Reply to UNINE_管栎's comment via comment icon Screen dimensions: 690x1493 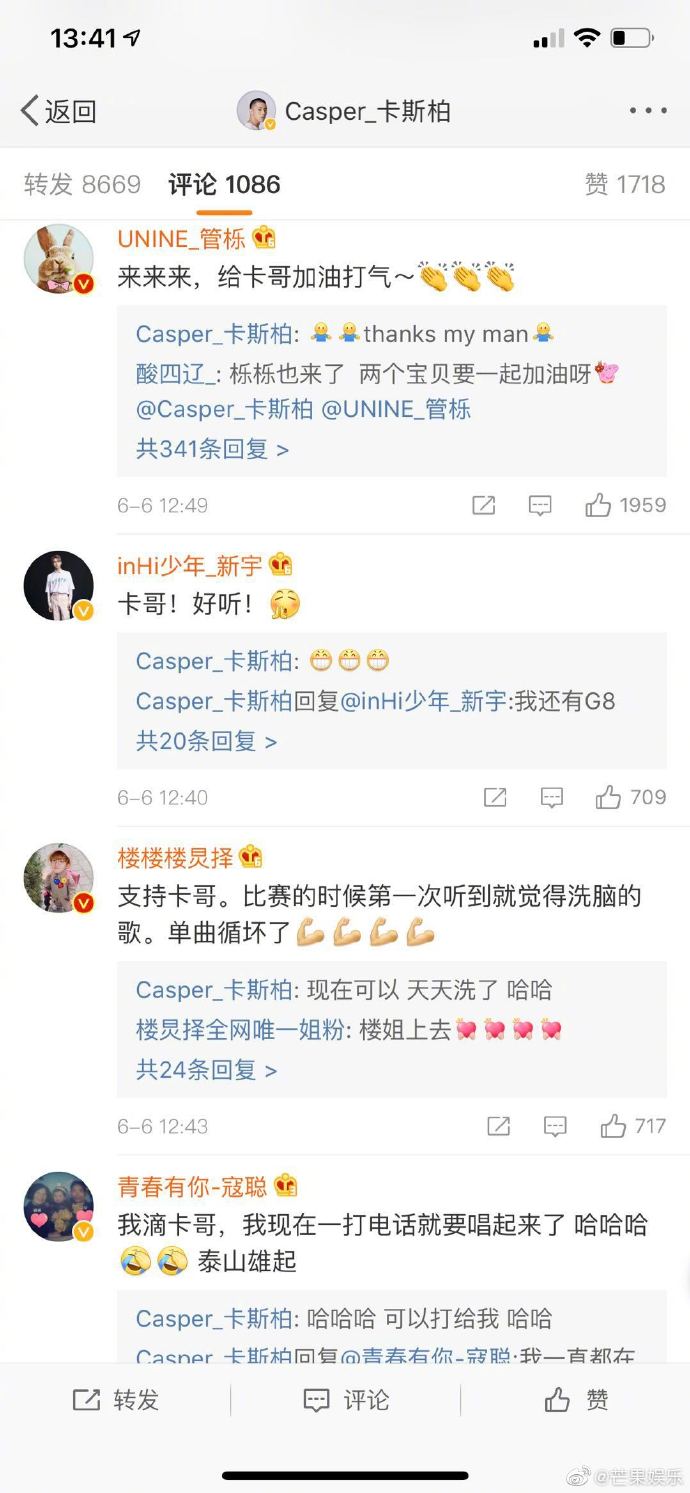point(540,505)
